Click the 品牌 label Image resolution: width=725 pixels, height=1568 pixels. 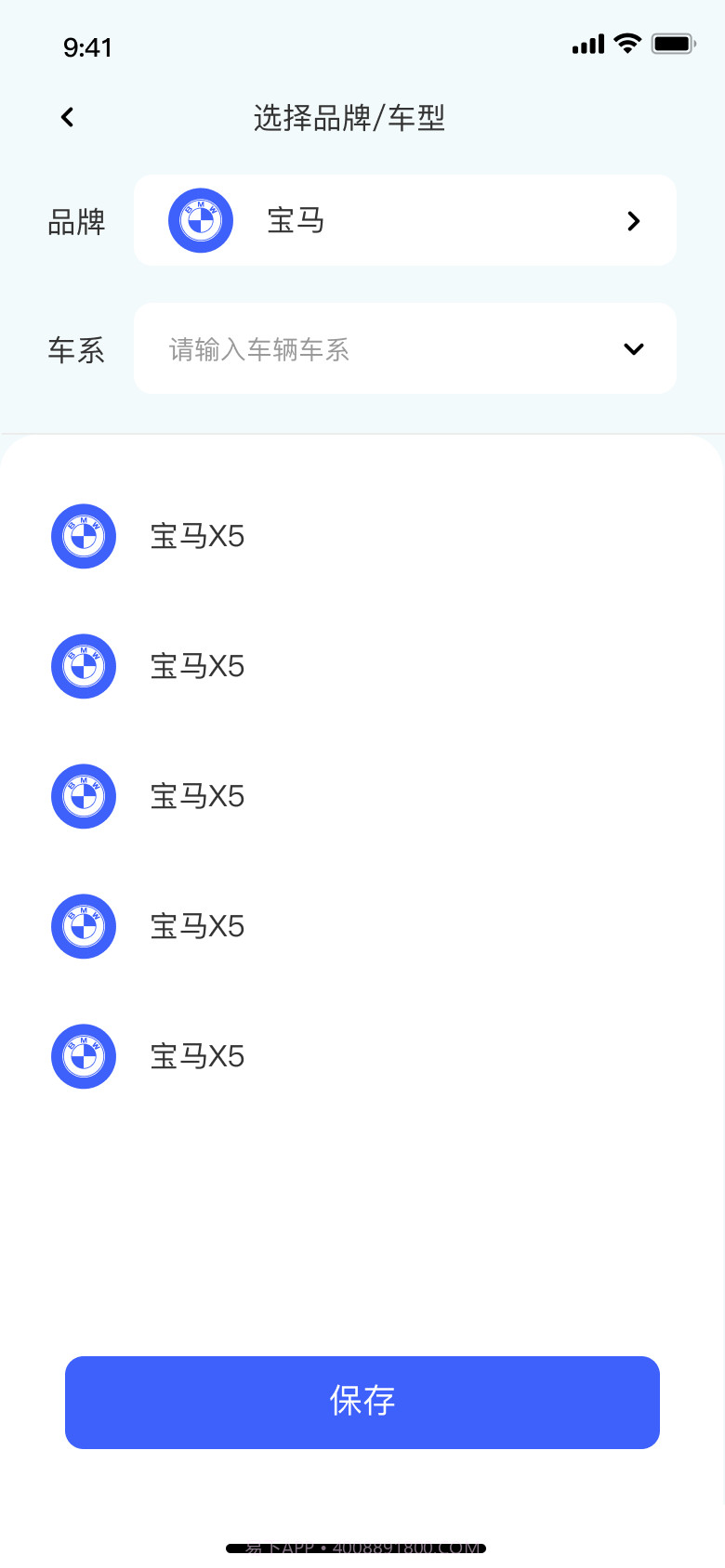76,220
